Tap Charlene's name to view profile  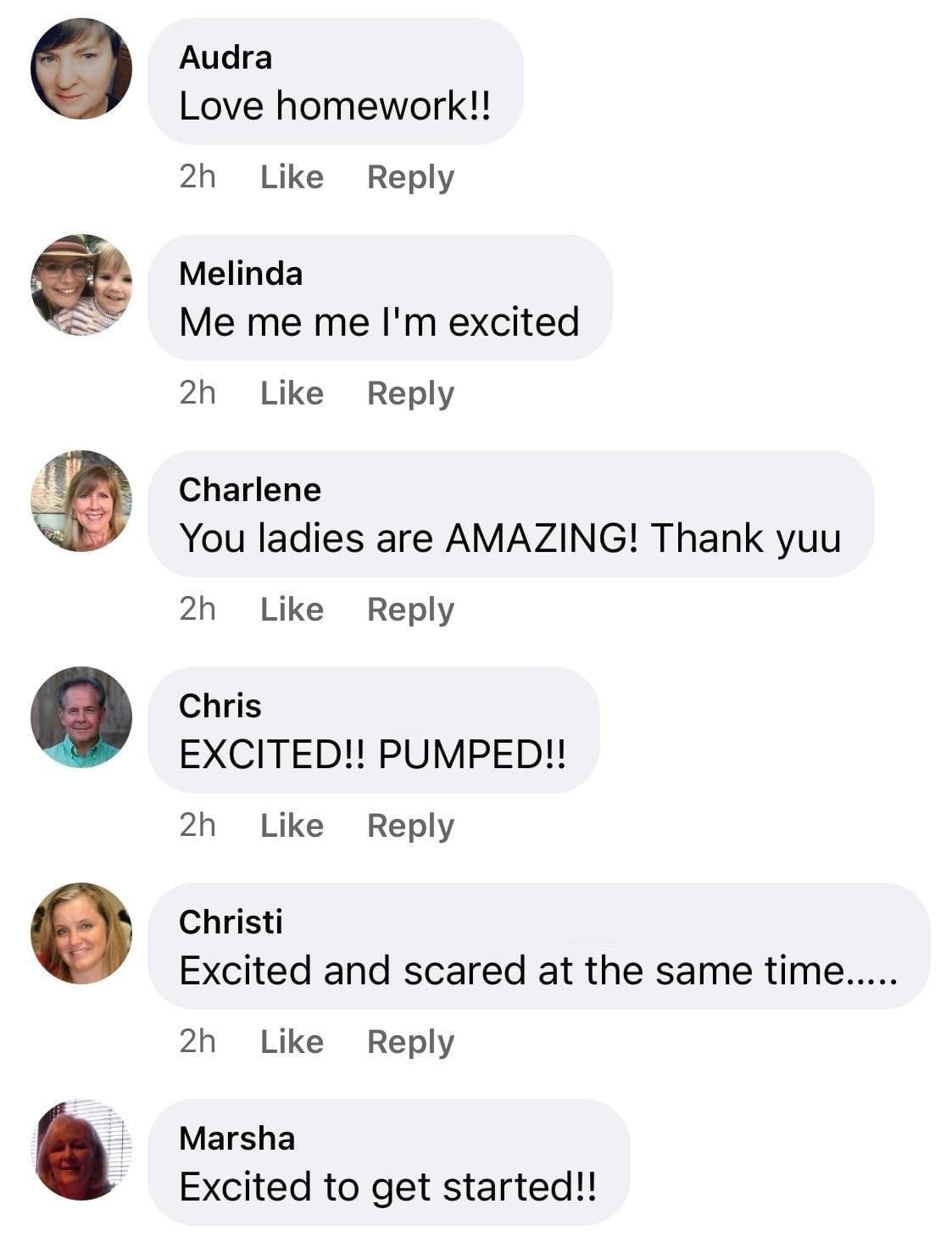pos(250,489)
